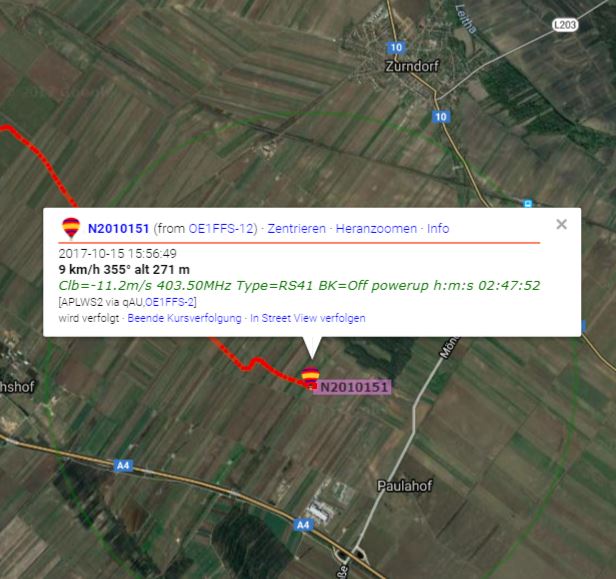Open the Info link for N2010151
Viewport: 616px width, 579px height.
click(x=438, y=228)
